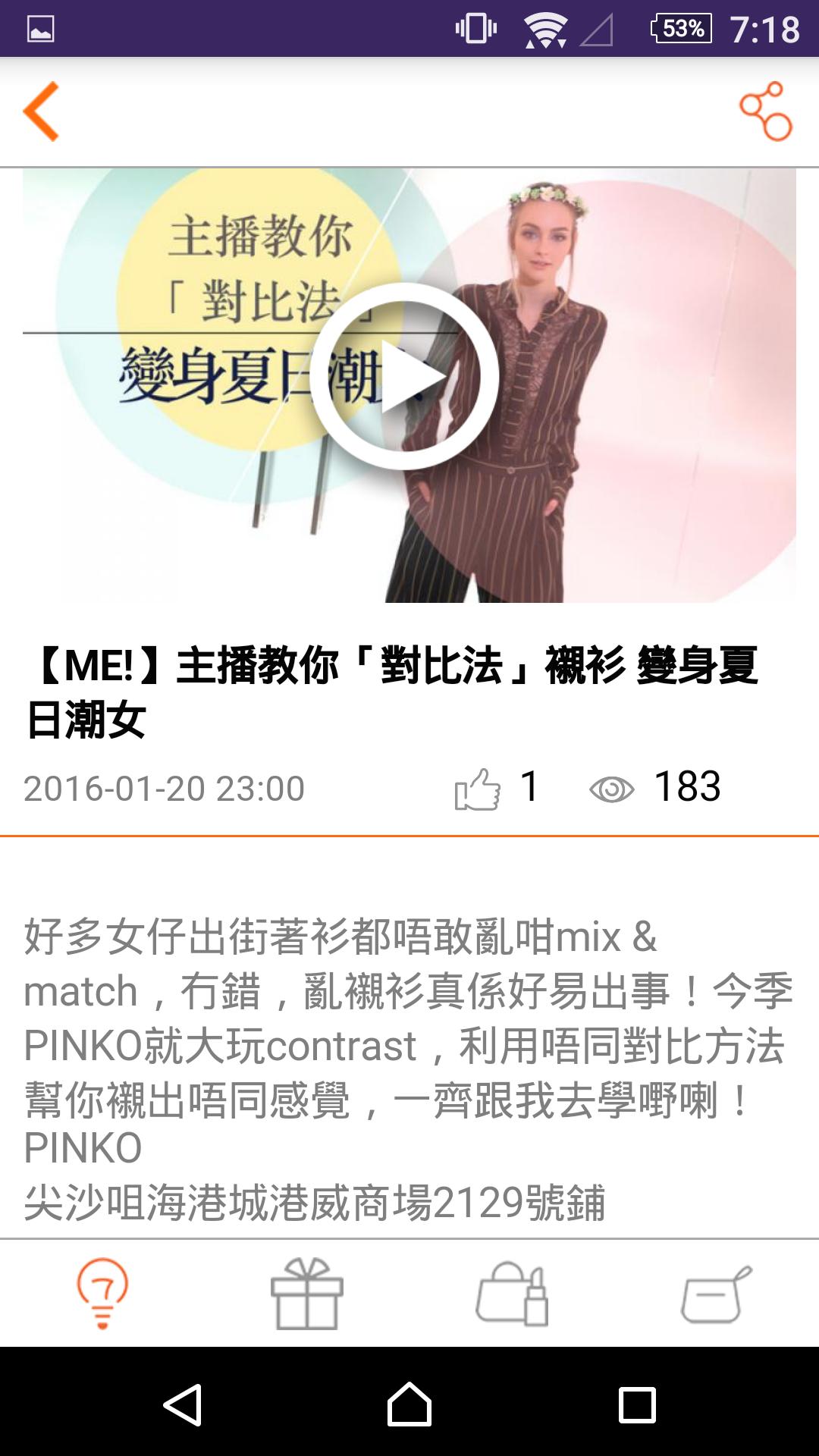
Task: Share this article
Action: (x=766, y=111)
